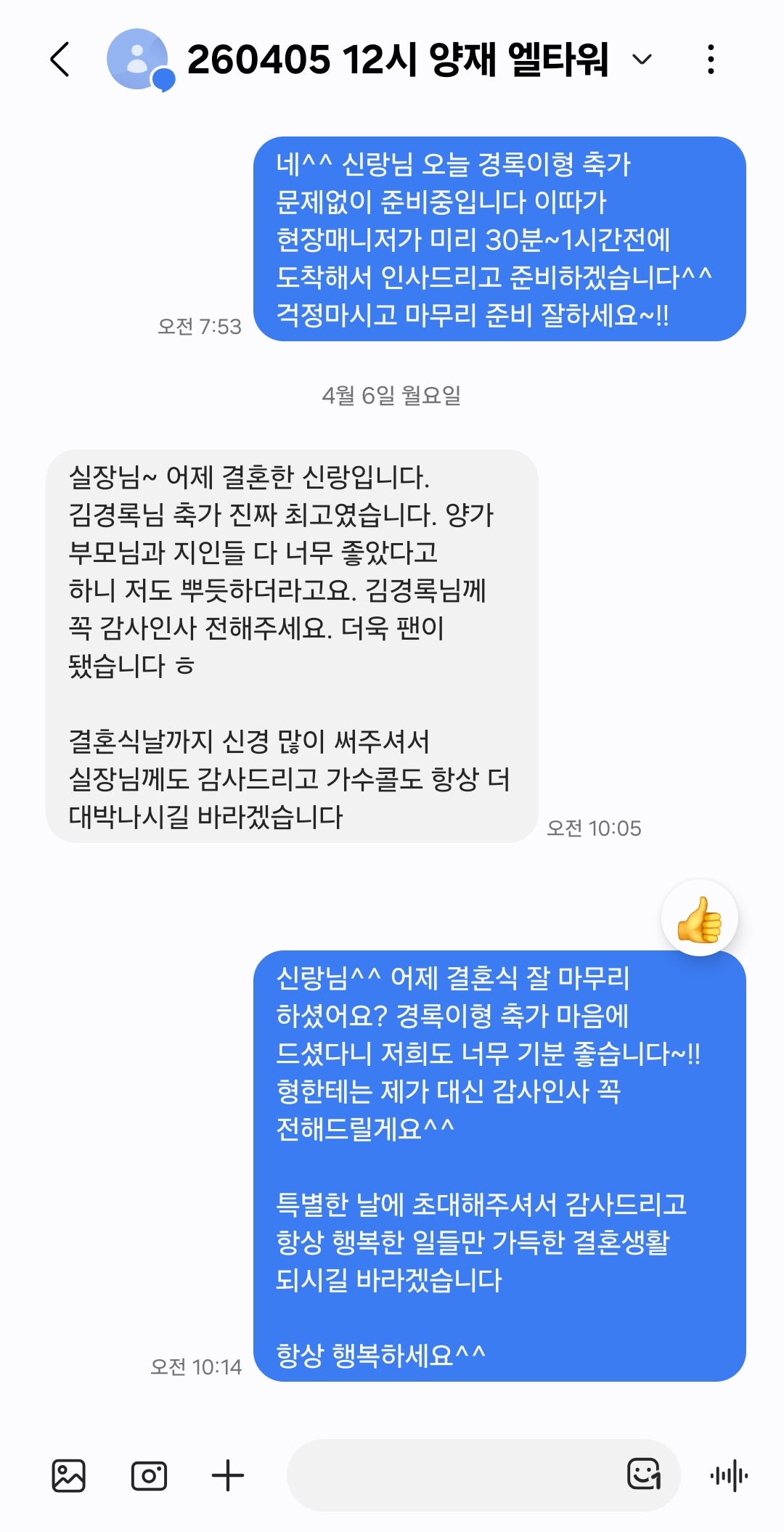Go back to the conversation list
784x1532 pixels.
pyautogui.click(x=60, y=59)
